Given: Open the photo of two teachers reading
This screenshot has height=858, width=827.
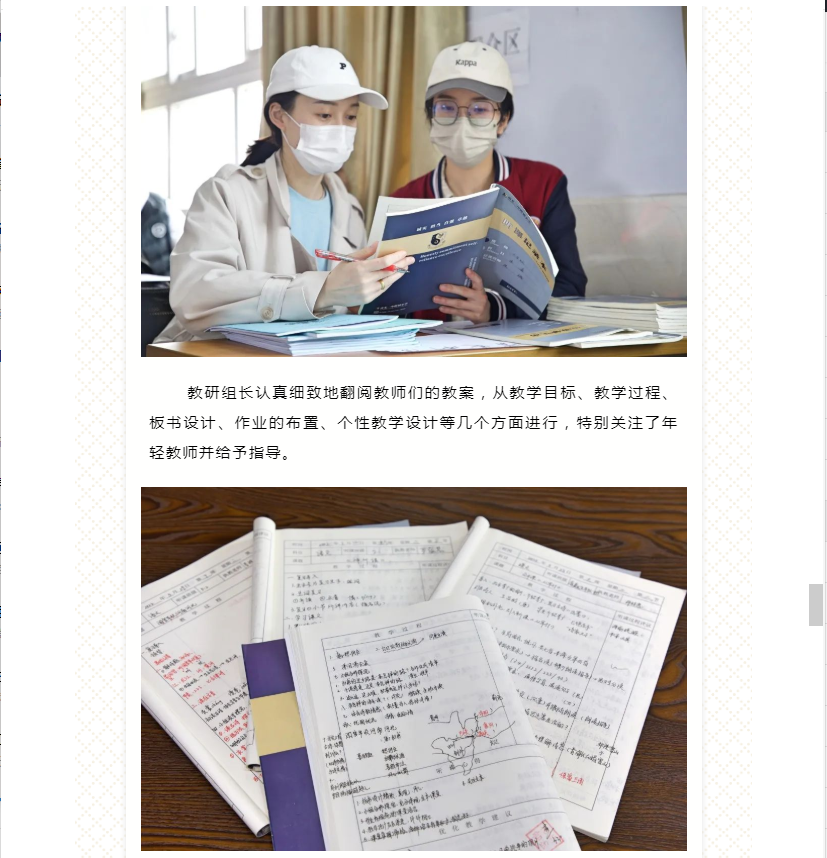Looking at the screenshot, I should pos(413,181).
